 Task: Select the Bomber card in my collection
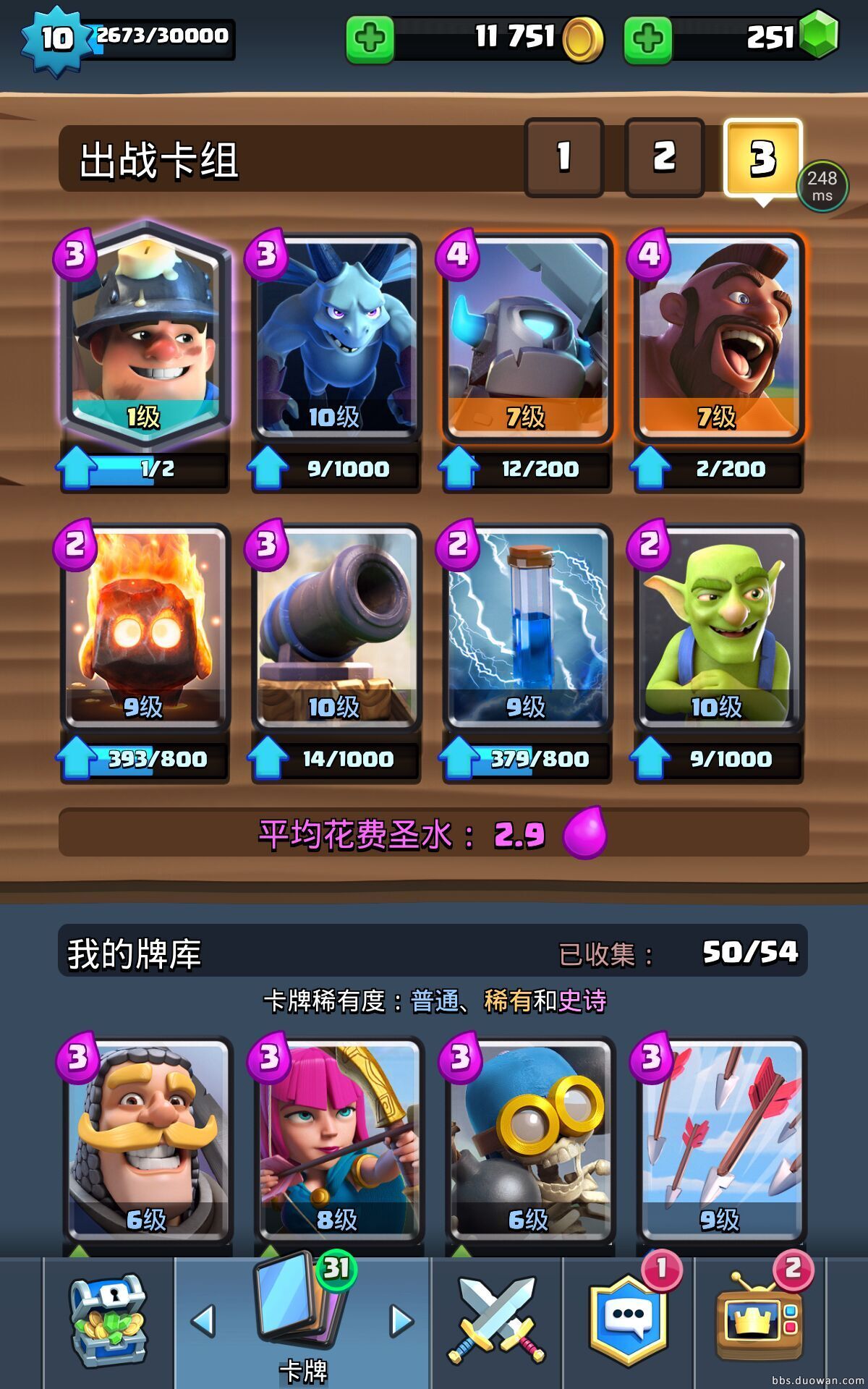pyautogui.click(x=529, y=1139)
